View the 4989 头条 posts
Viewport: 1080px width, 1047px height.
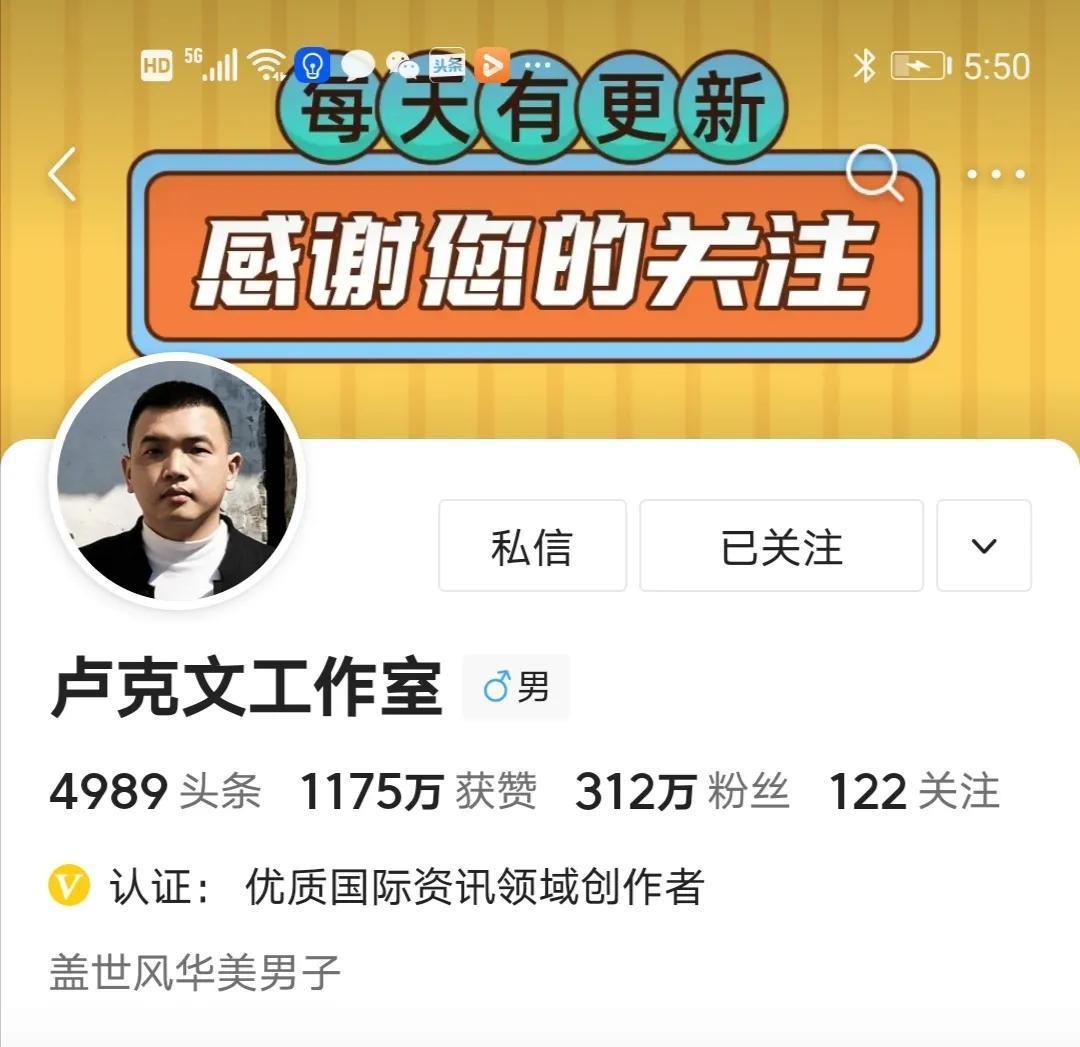pos(155,792)
